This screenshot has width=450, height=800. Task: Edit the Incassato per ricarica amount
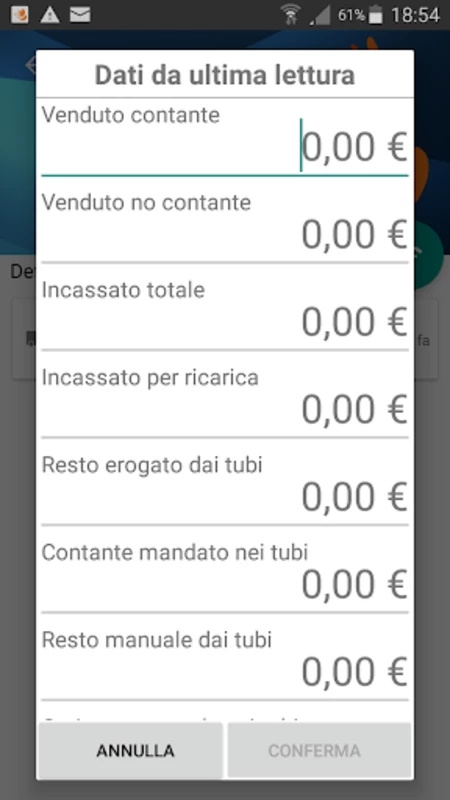[x=224, y=410]
